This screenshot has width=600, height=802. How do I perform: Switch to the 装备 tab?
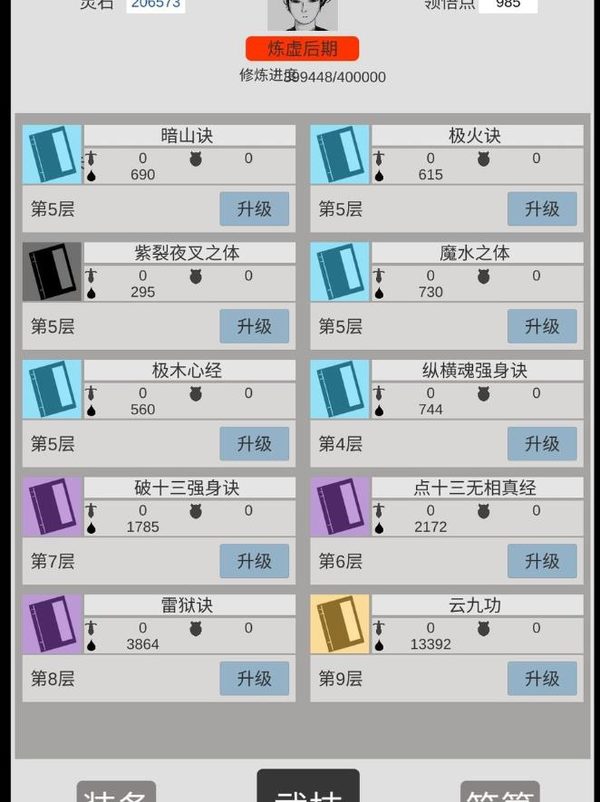116,790
